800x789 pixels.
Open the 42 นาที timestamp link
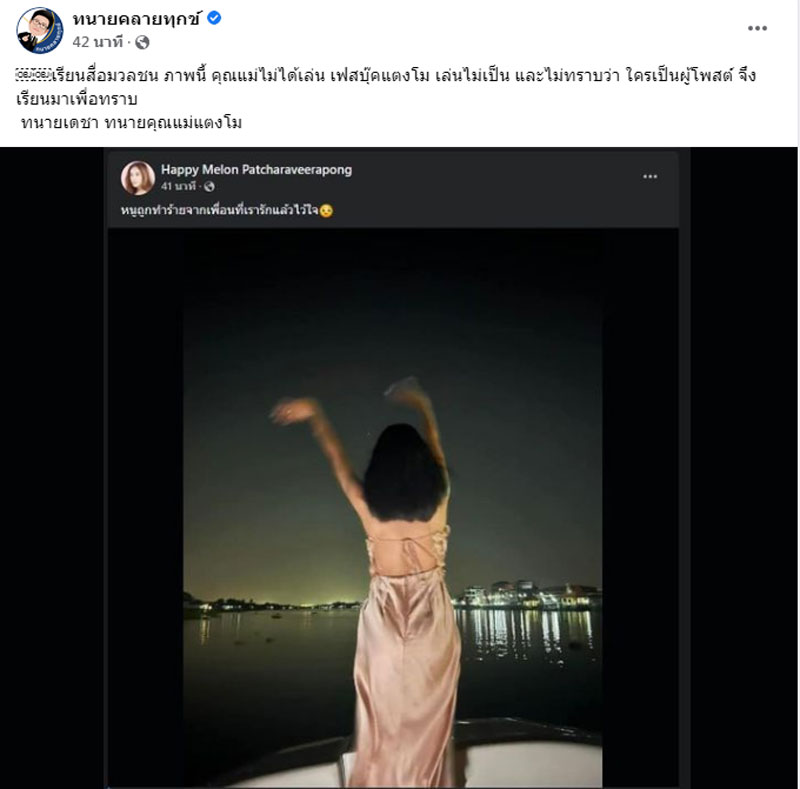(101, 42)
